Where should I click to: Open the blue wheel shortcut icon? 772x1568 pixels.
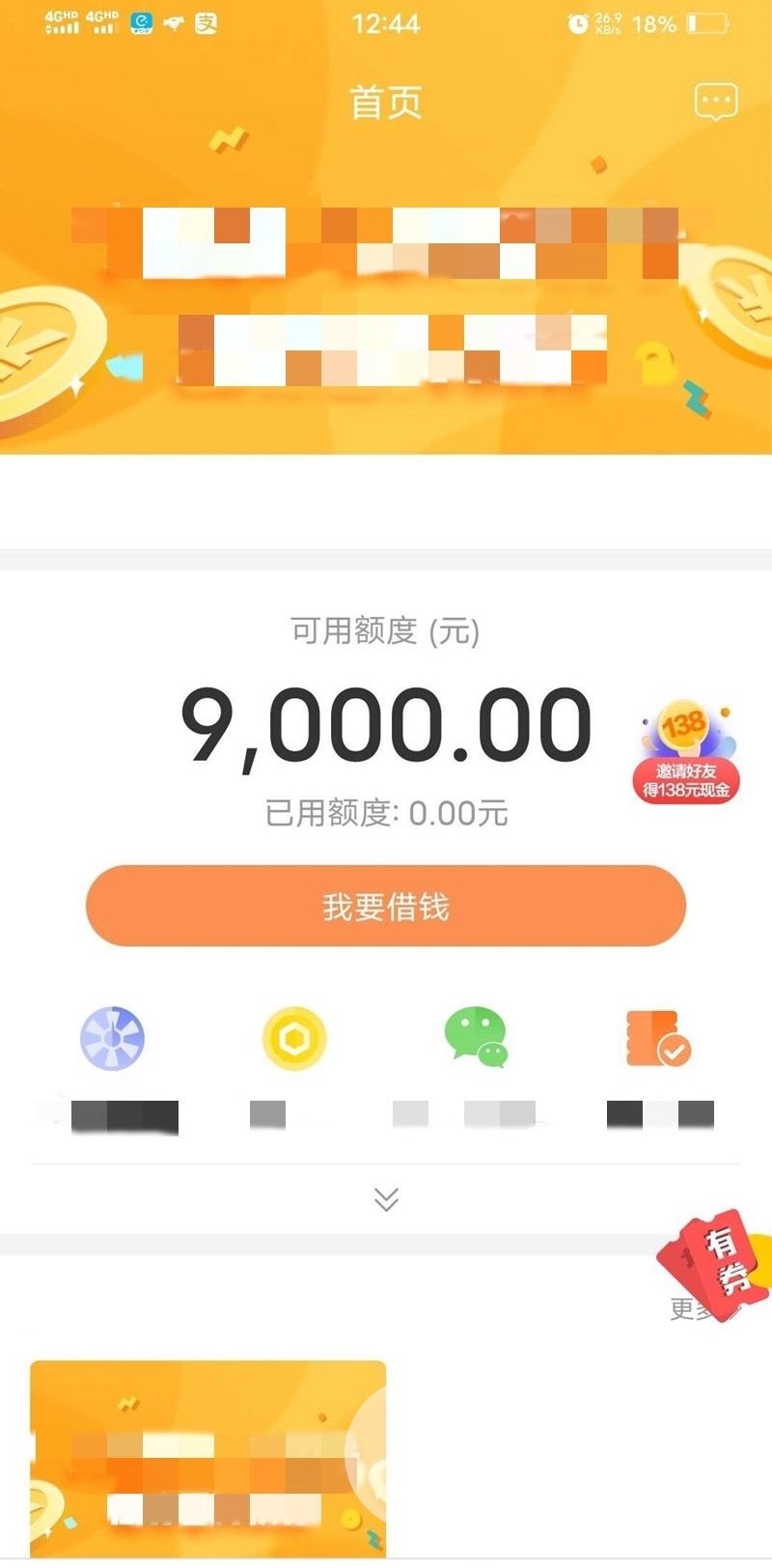point(112,1039)
